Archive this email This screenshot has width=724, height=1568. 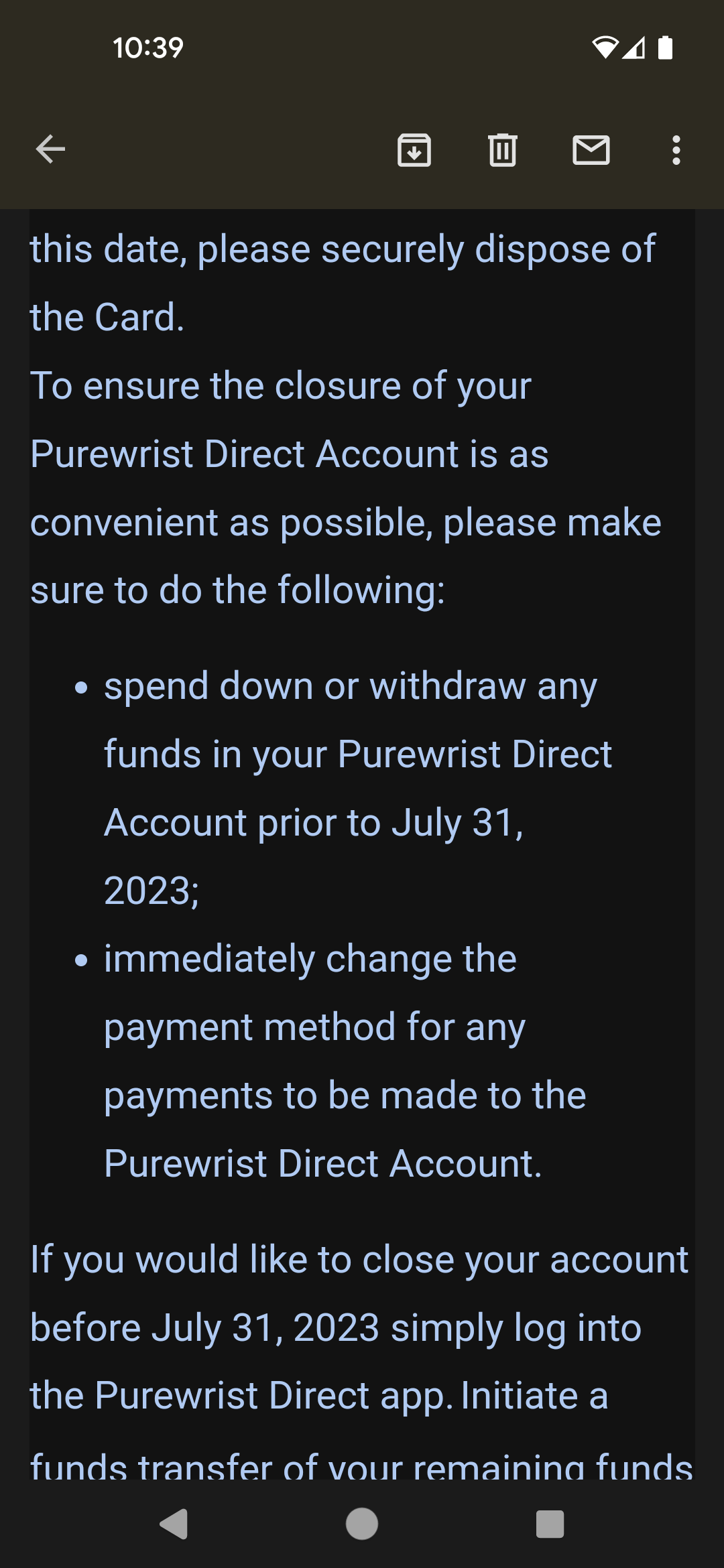pos(414,149)
